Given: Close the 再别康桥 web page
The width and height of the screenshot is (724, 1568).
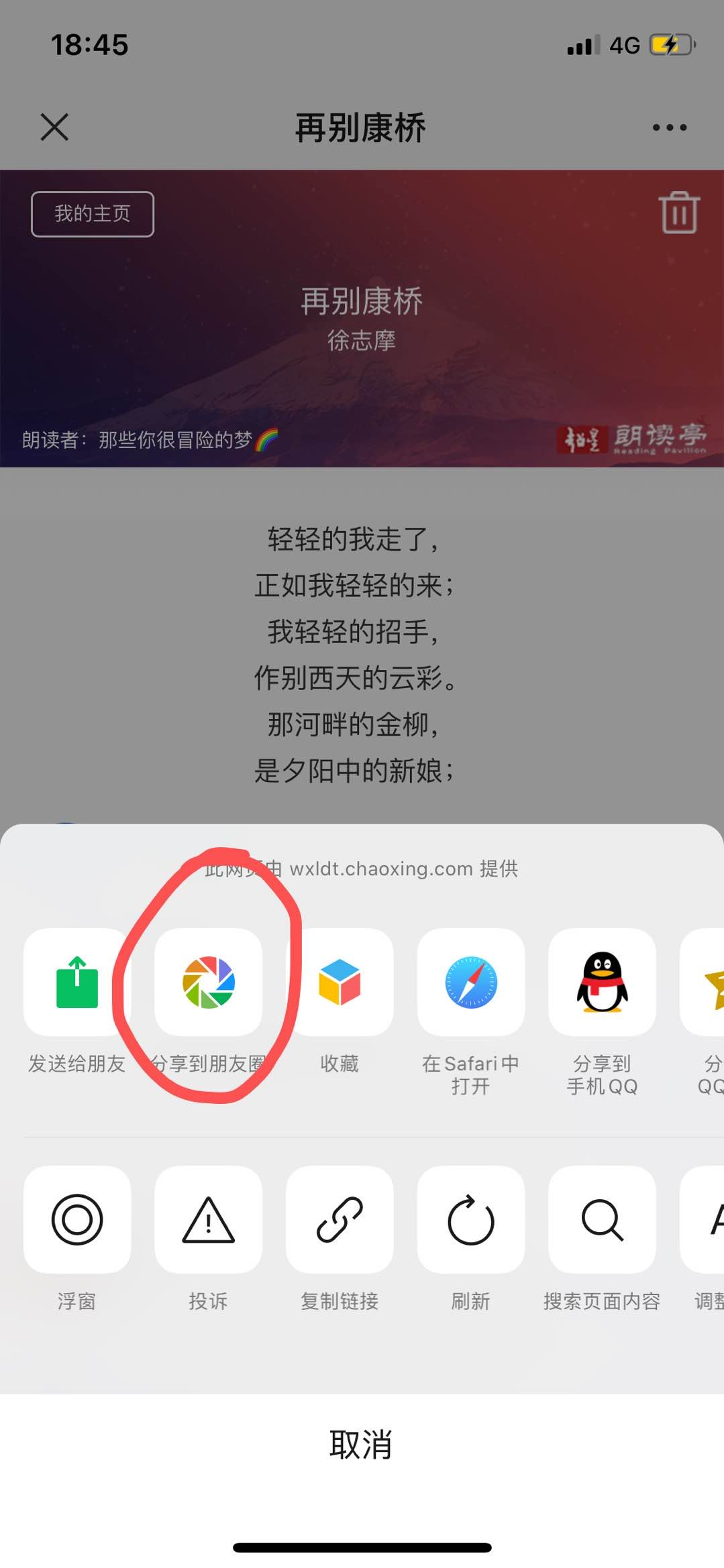Looking at the screenshot, I should click(x=54, y=127).
